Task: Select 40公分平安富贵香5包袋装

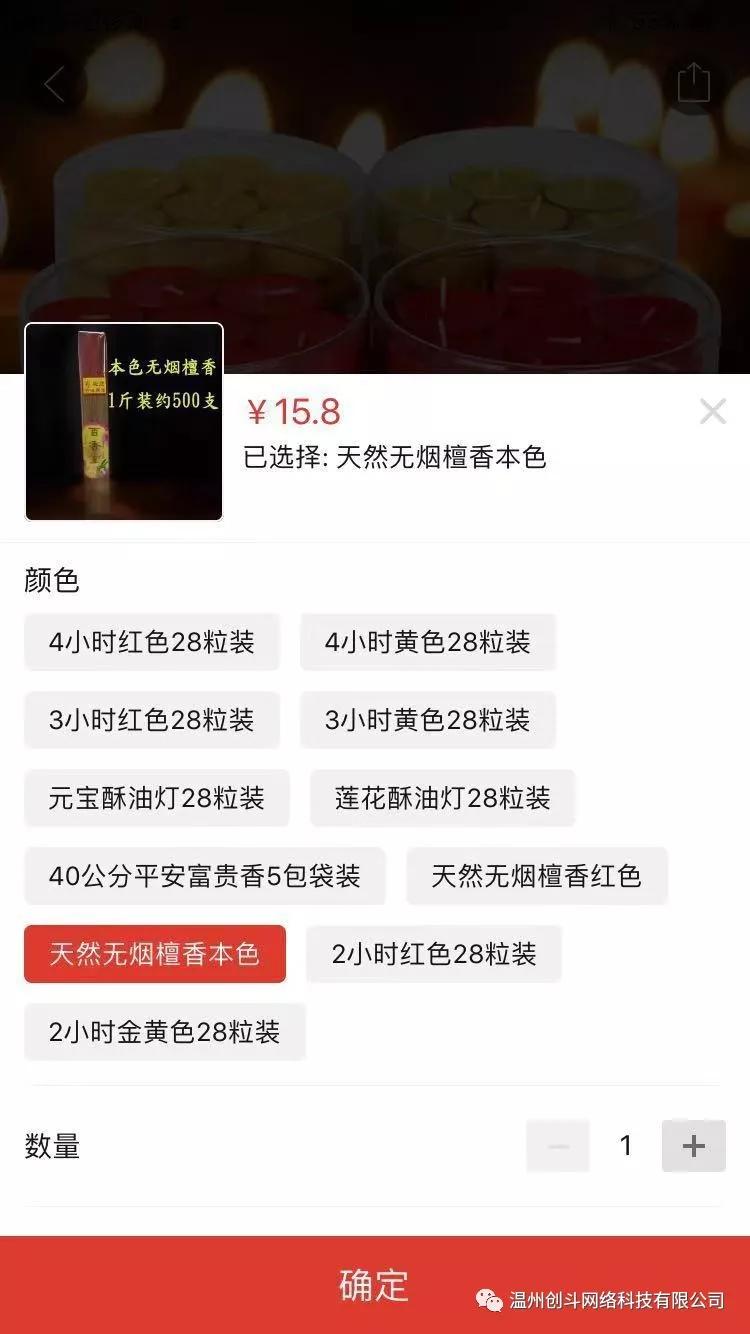Action: tap(204, 876)
